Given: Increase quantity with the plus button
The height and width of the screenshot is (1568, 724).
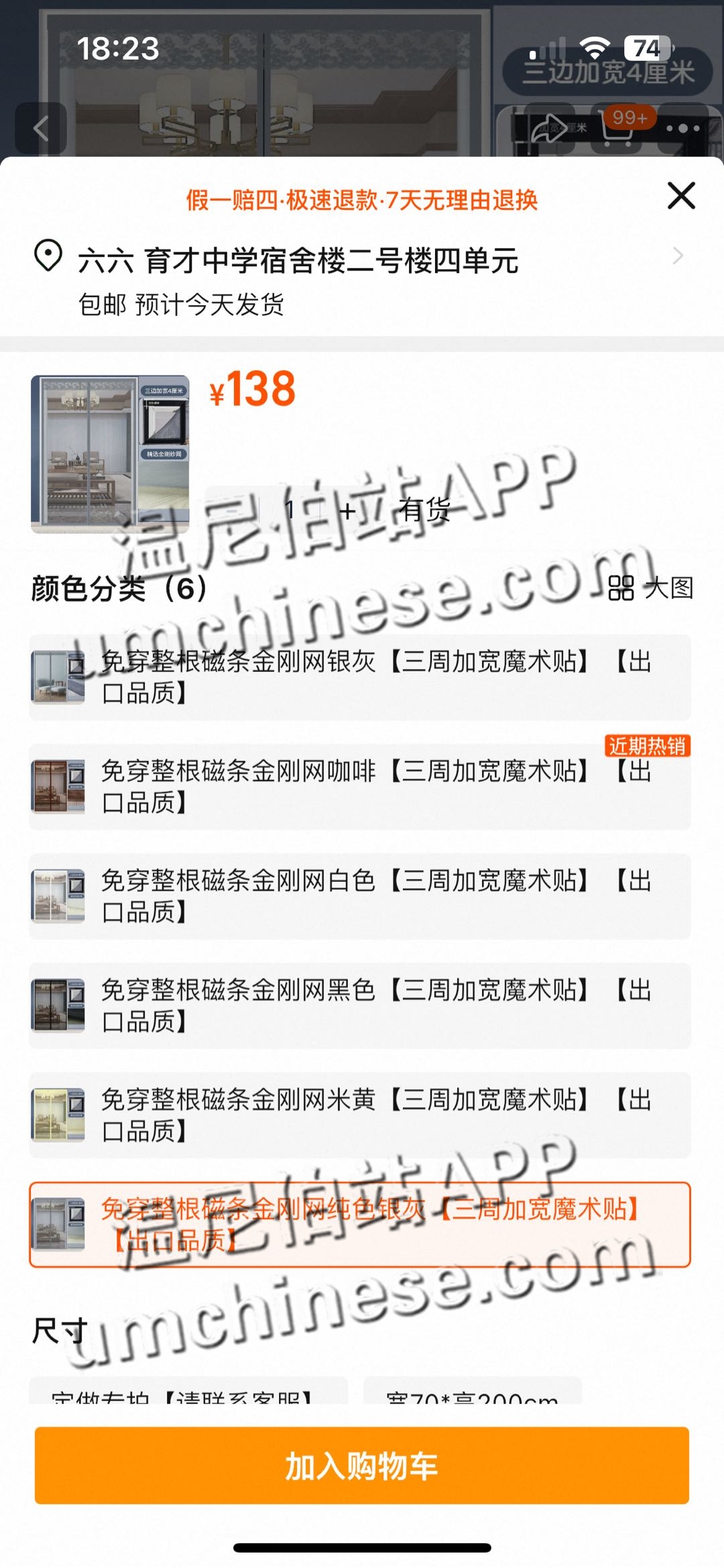Looking at the screenshot, I should click(x=347, y=512).
